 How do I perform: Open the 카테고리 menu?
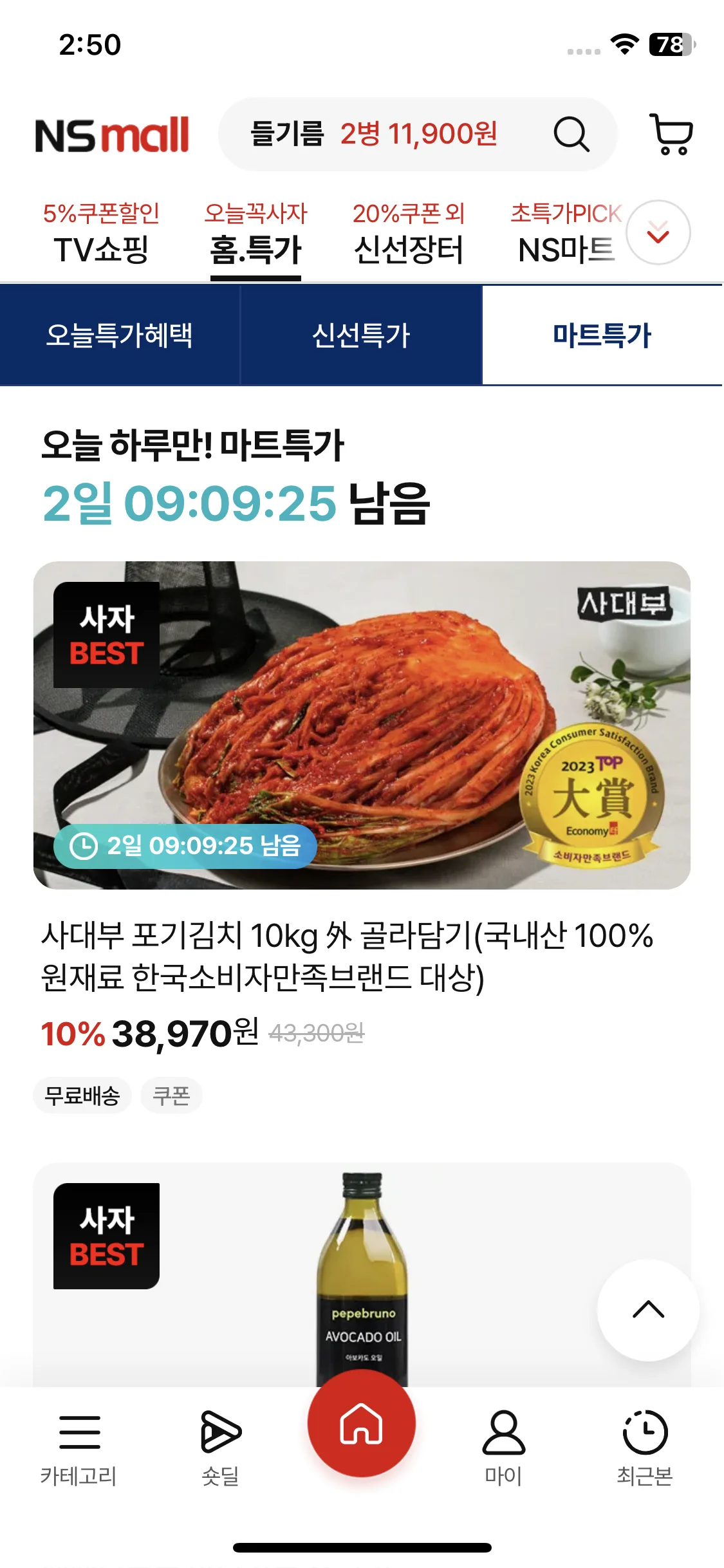pos(79,1448)
